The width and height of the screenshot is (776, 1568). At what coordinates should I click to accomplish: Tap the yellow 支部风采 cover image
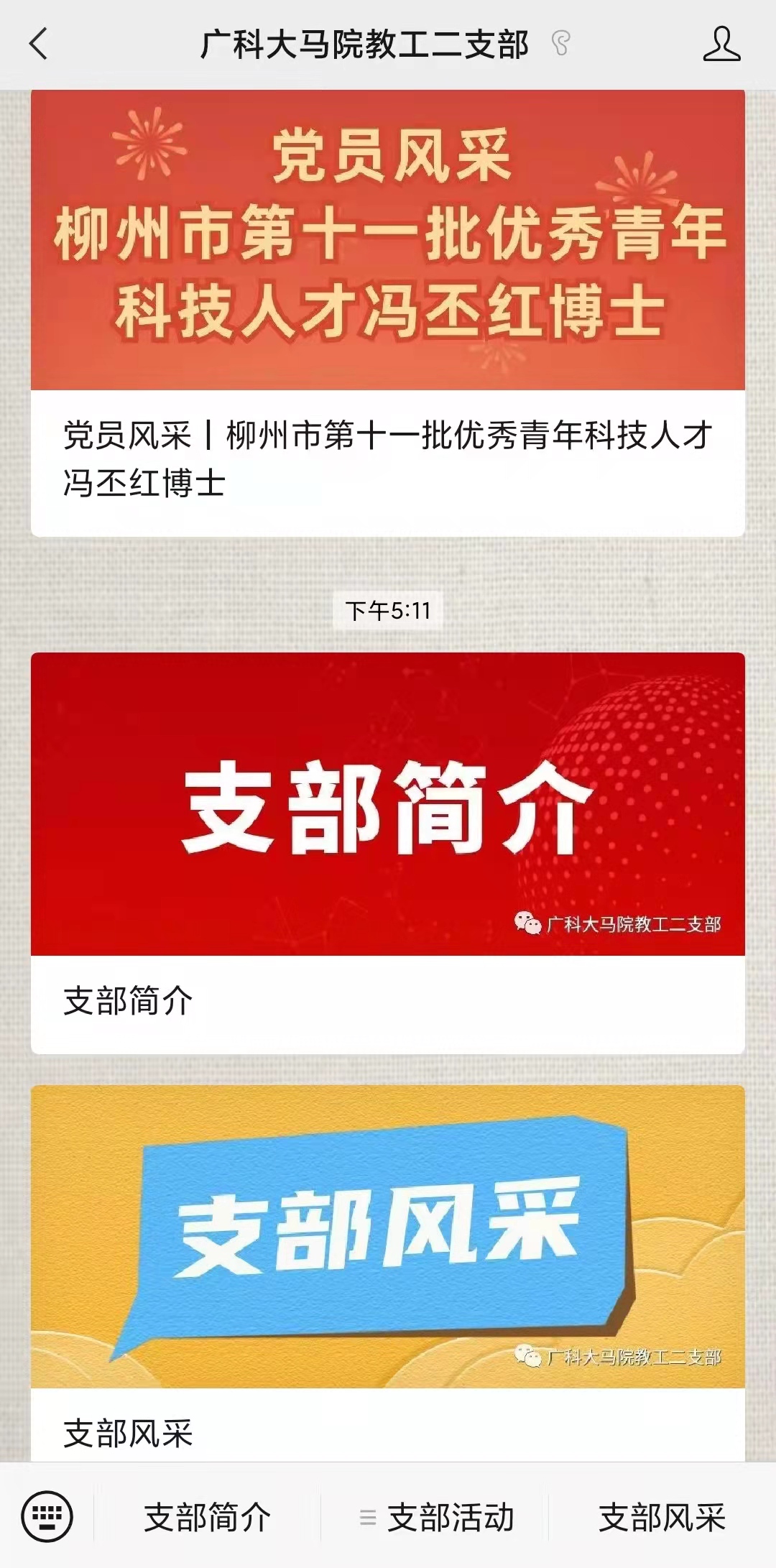pos(388,1229)
